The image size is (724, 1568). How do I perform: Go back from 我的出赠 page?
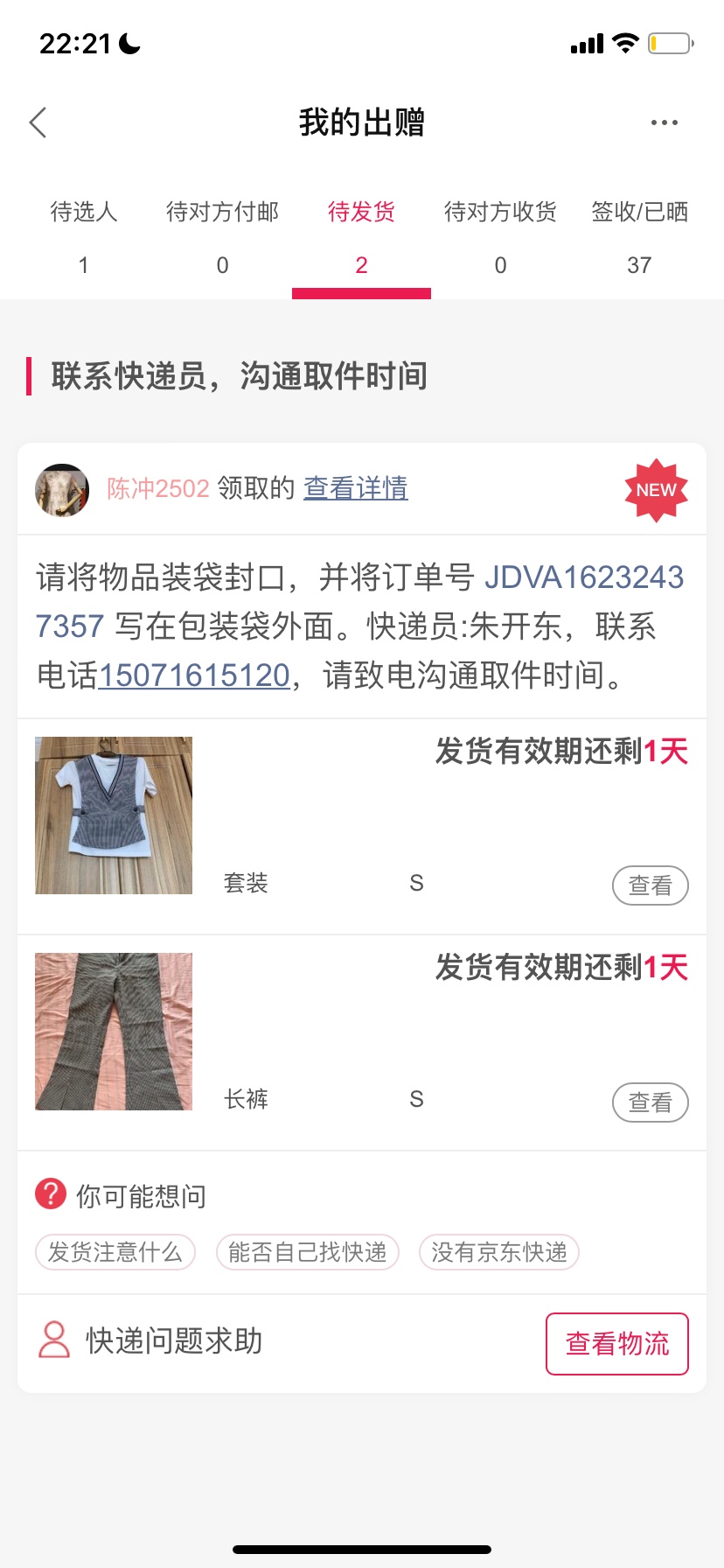tap(38, 123)
